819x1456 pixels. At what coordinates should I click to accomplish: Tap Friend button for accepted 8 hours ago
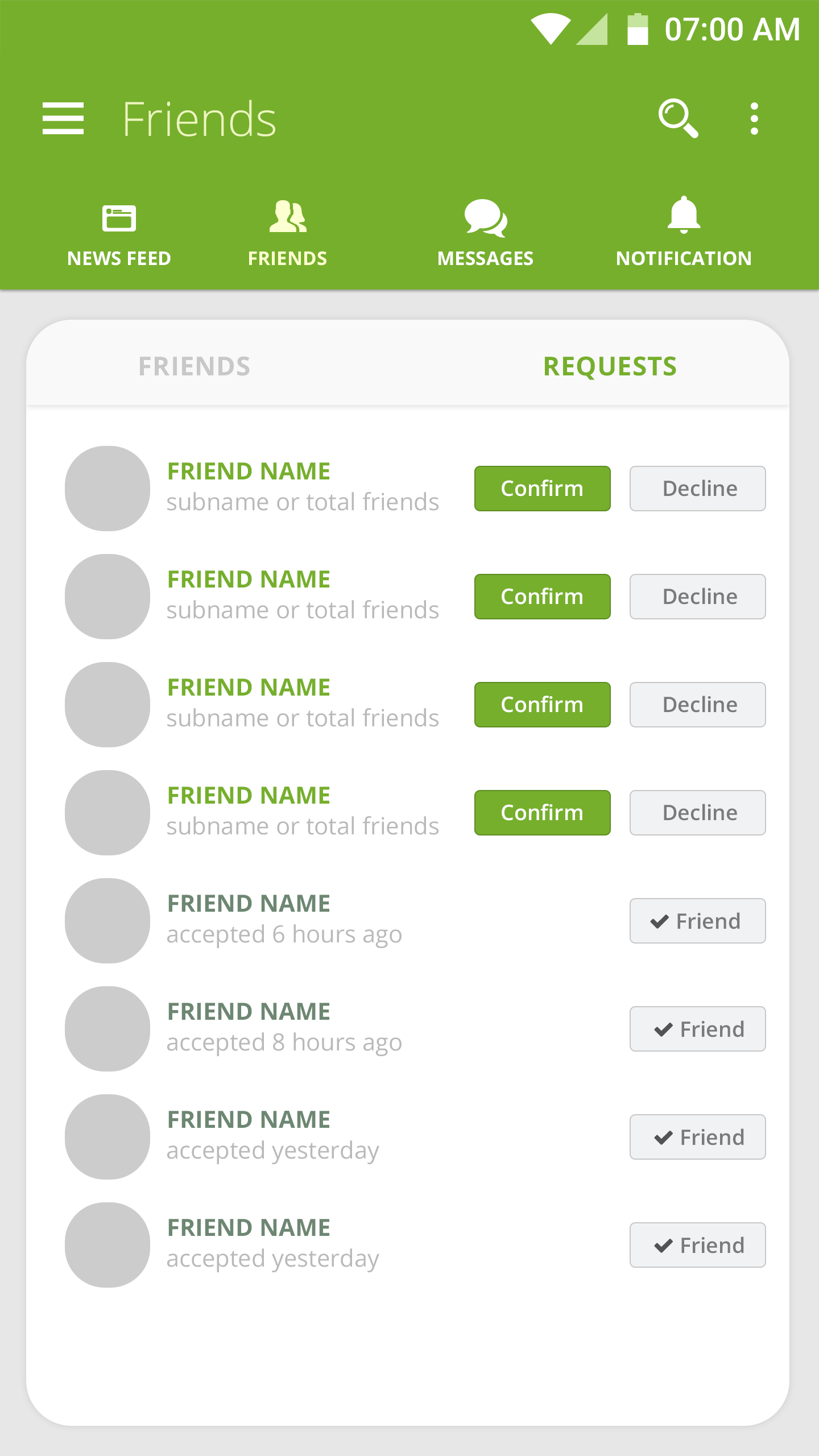(697, 1029)
